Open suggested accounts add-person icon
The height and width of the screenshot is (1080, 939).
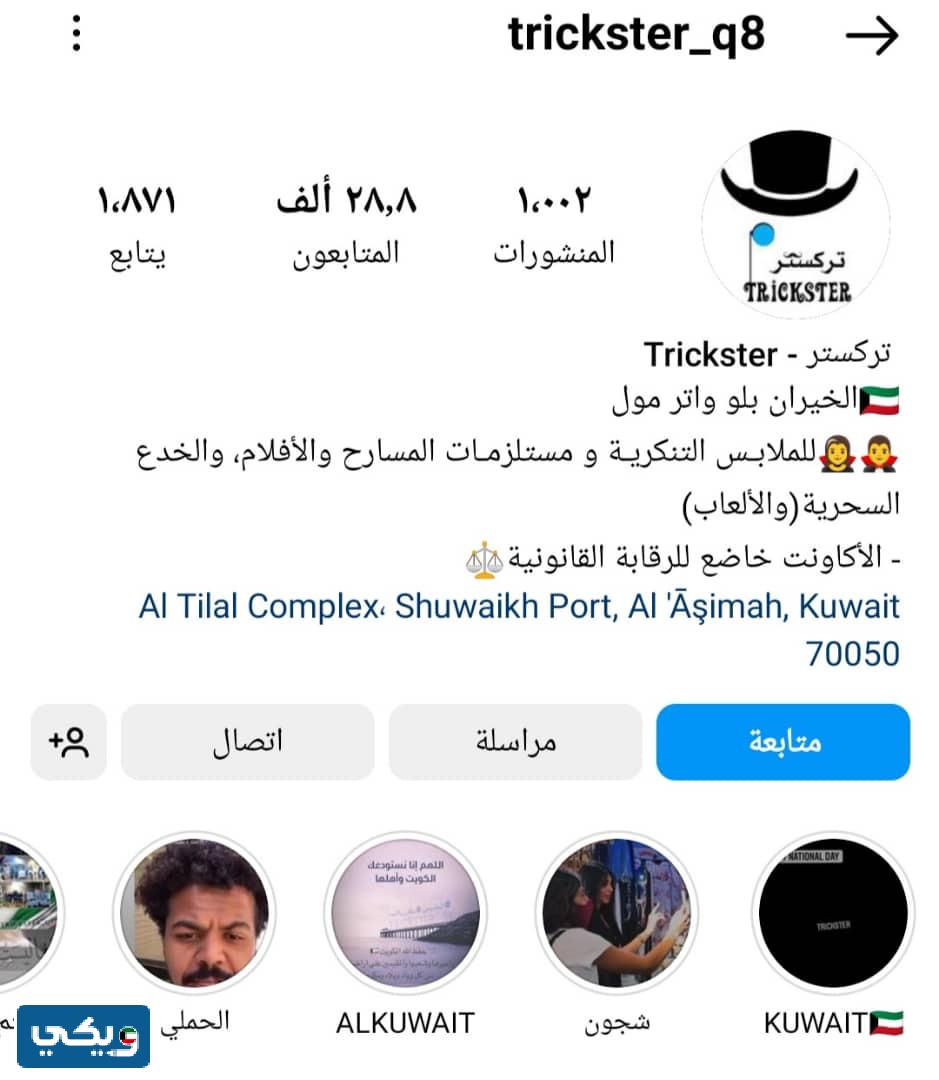[x=68, y=742]
